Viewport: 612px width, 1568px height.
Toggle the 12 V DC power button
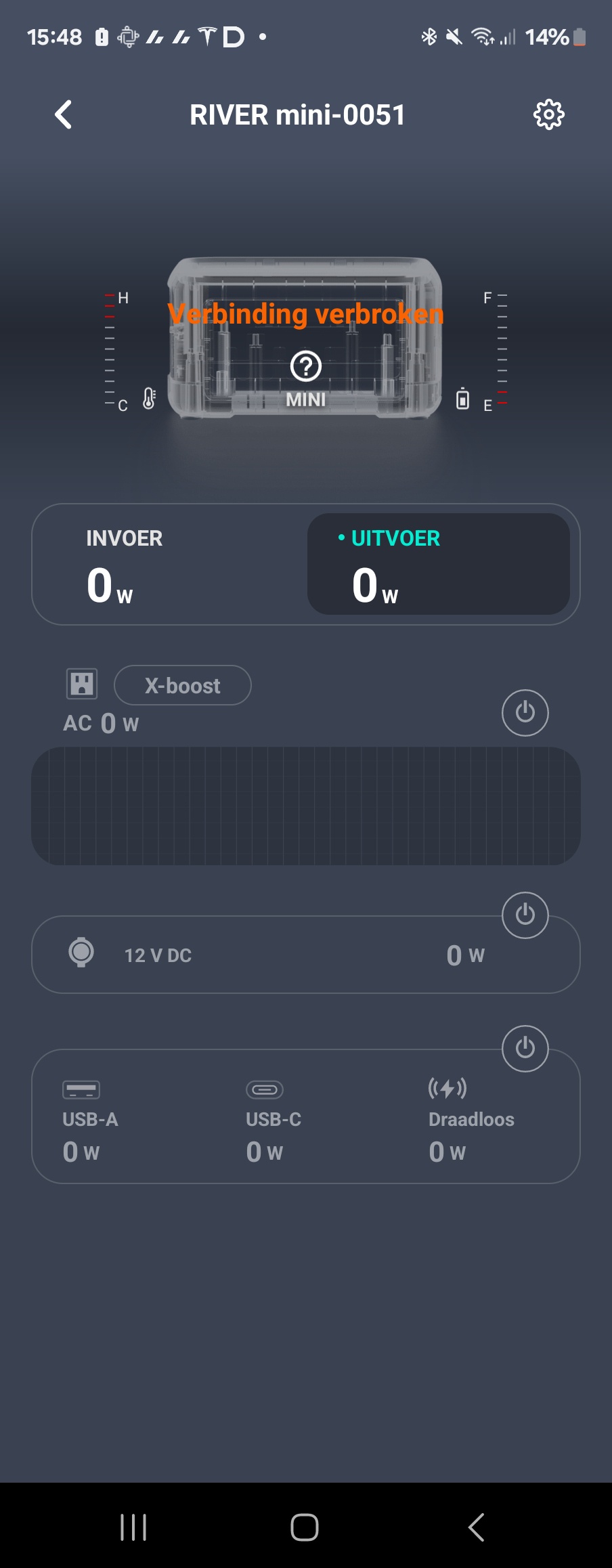[x=525, y=915]
